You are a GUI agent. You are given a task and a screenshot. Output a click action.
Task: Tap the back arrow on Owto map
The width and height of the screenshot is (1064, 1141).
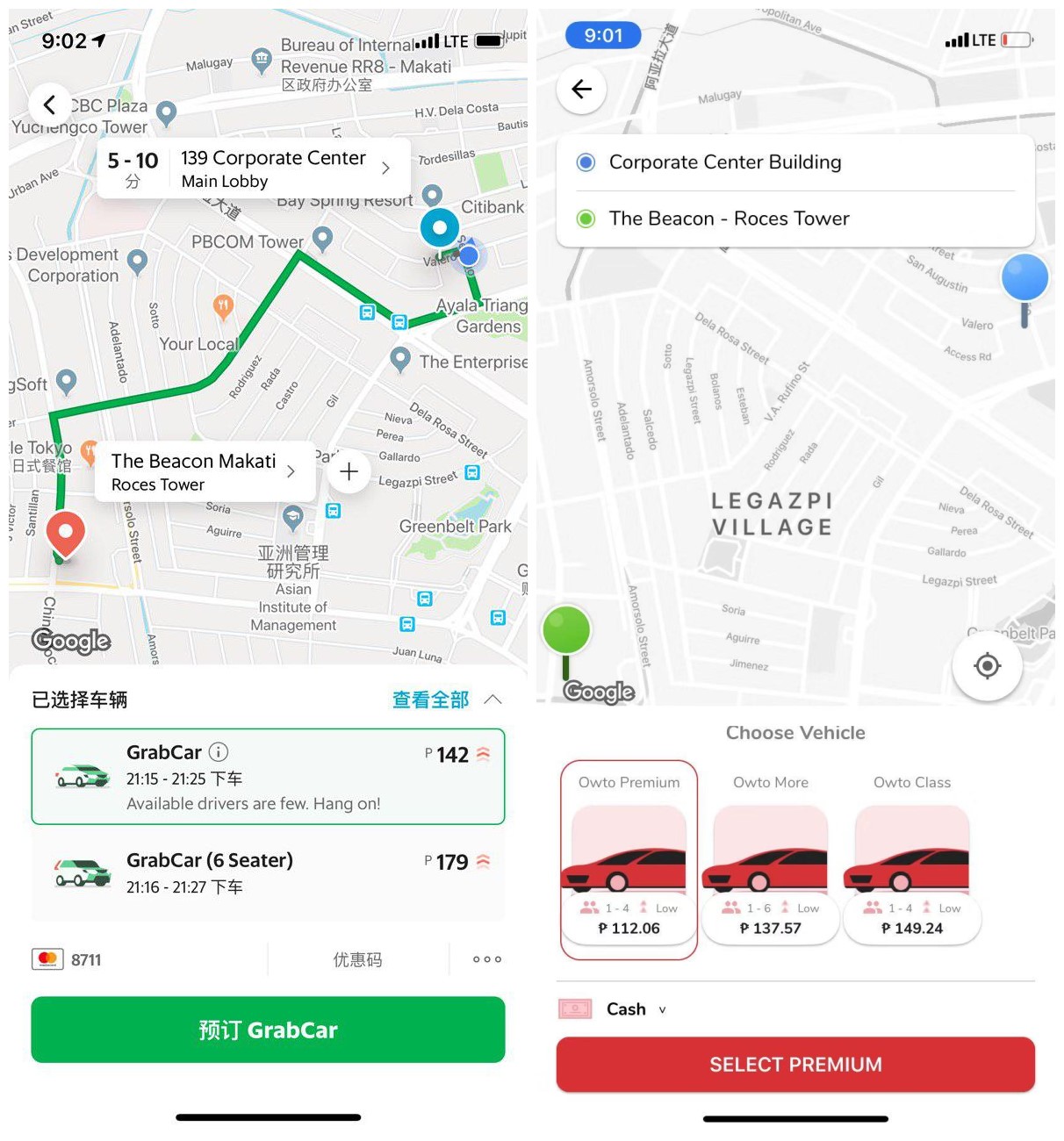click(x=581, y=89)
